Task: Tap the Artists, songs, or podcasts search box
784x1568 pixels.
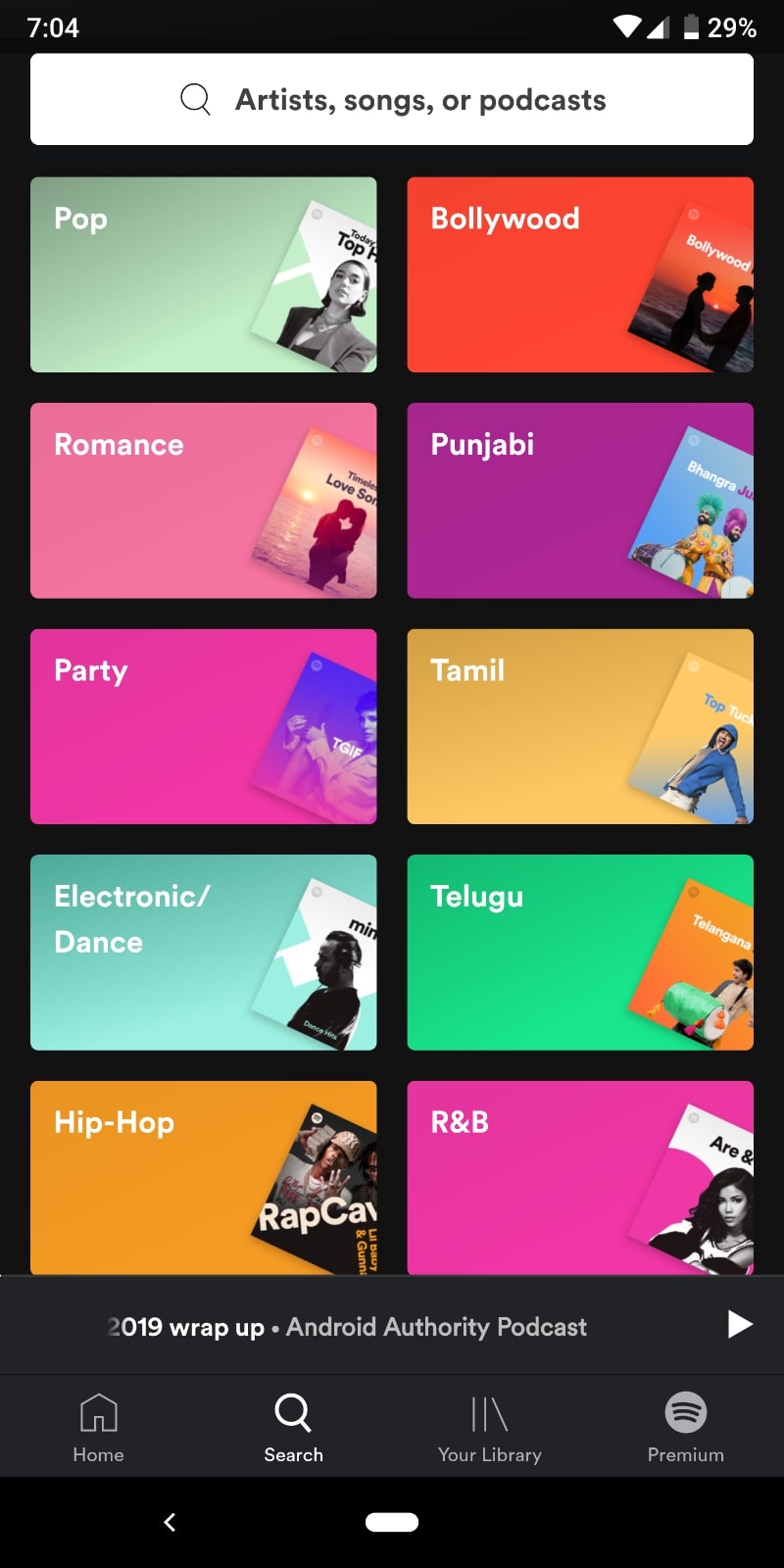Action: click(x=392, y=99)
